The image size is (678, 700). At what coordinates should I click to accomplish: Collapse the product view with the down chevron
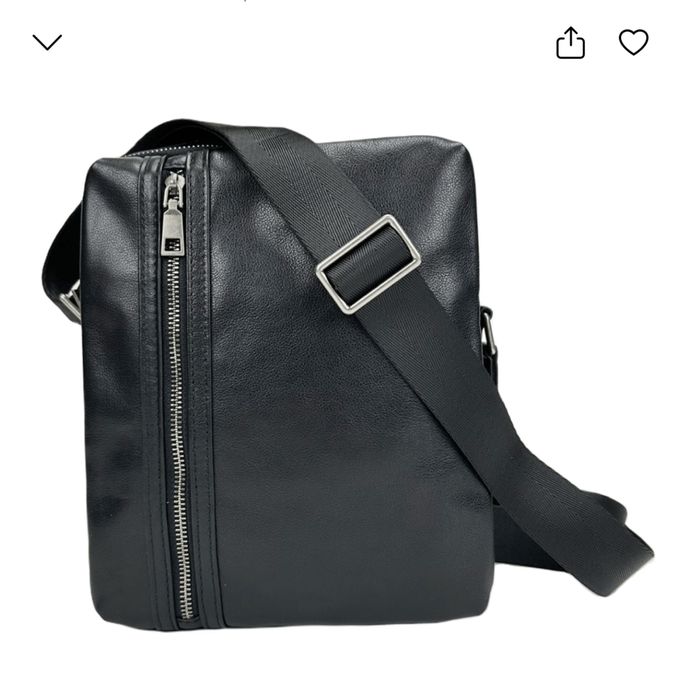(47, 42)
